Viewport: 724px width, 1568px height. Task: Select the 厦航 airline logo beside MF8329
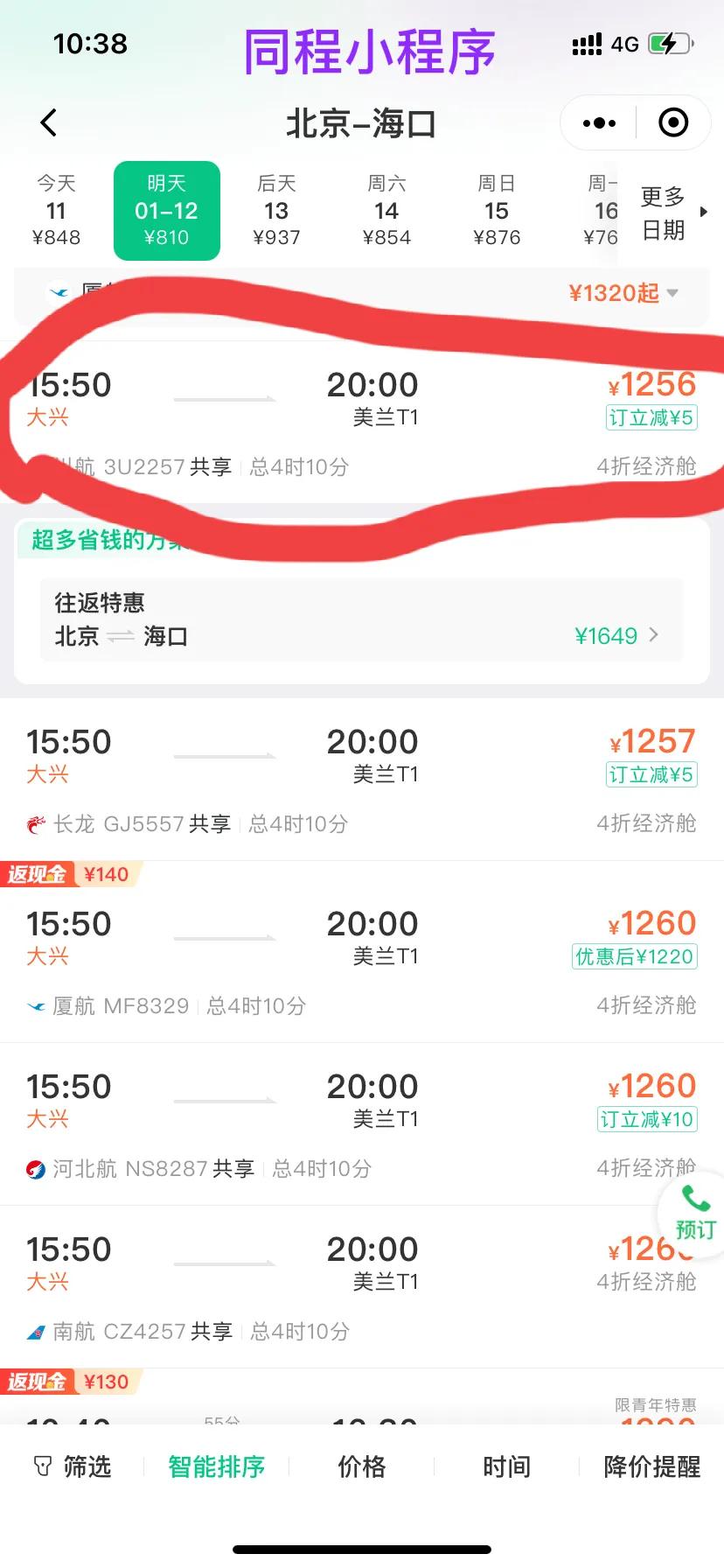pyautogui.click(x=35, y=1006)
